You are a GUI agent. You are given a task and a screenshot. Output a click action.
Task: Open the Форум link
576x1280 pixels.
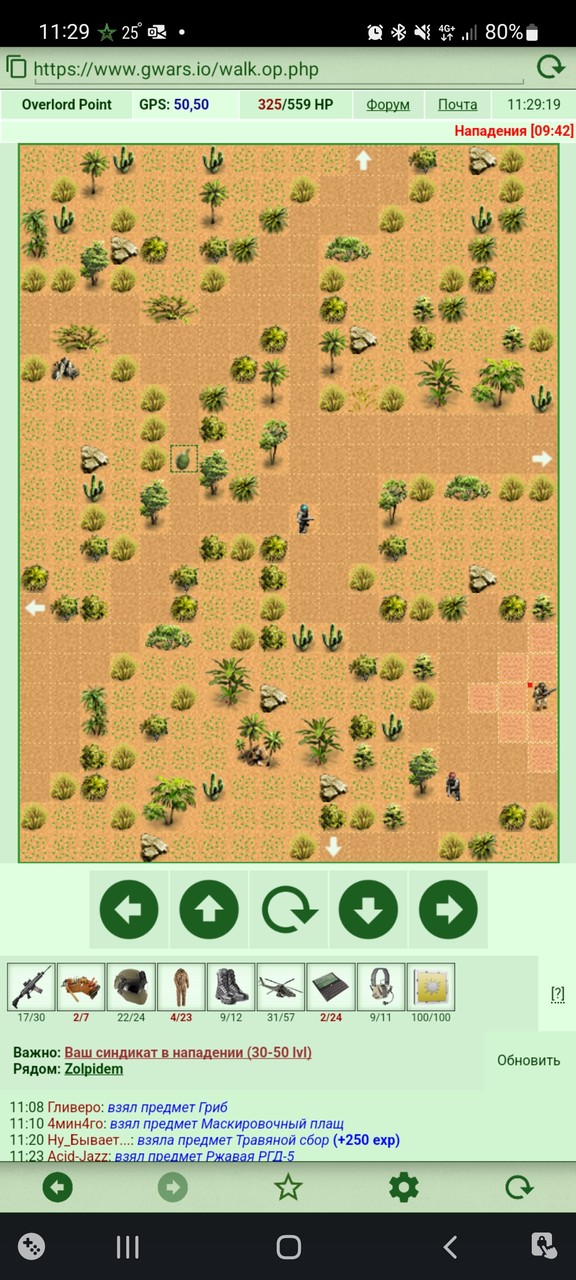[x=387, y=104]
